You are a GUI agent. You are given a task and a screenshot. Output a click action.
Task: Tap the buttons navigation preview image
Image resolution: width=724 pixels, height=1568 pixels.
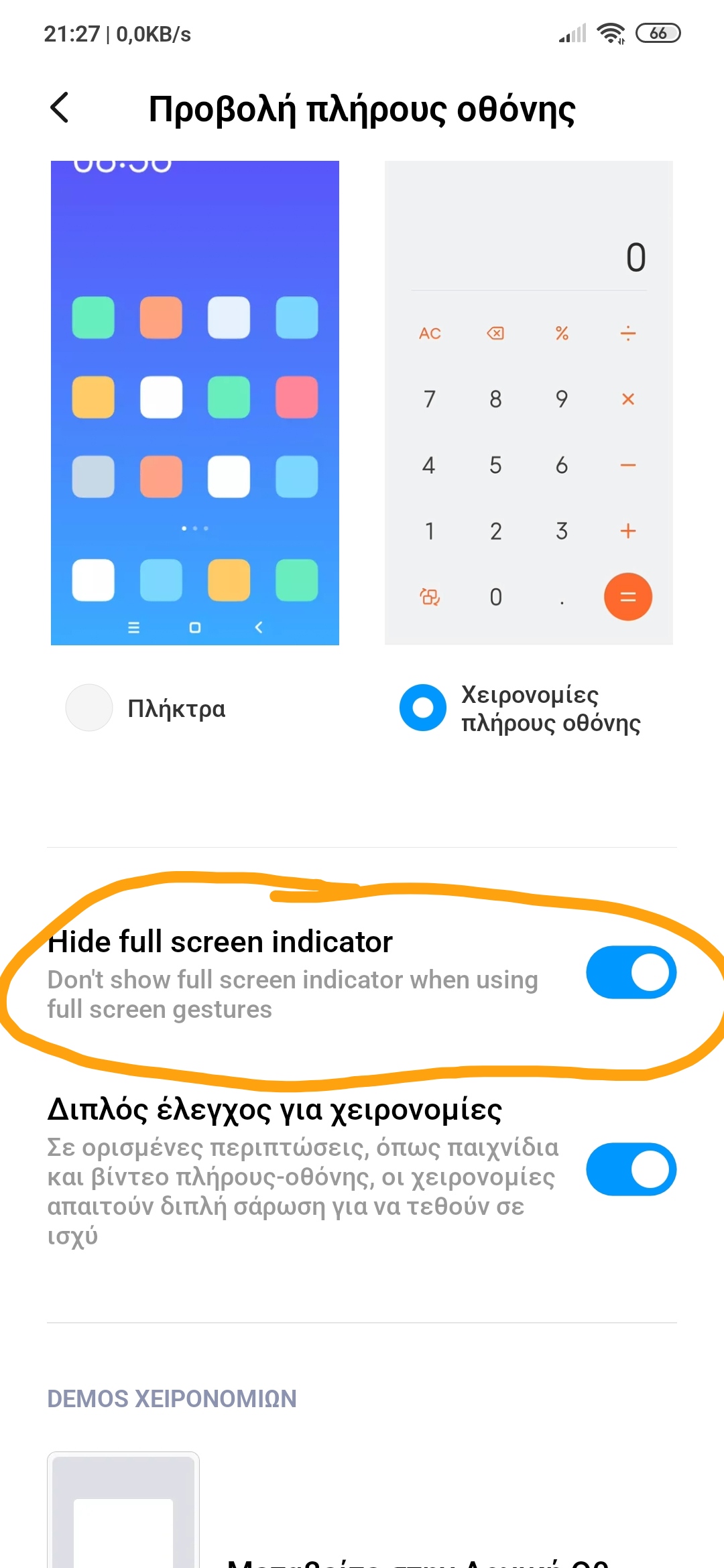[195, 403]
